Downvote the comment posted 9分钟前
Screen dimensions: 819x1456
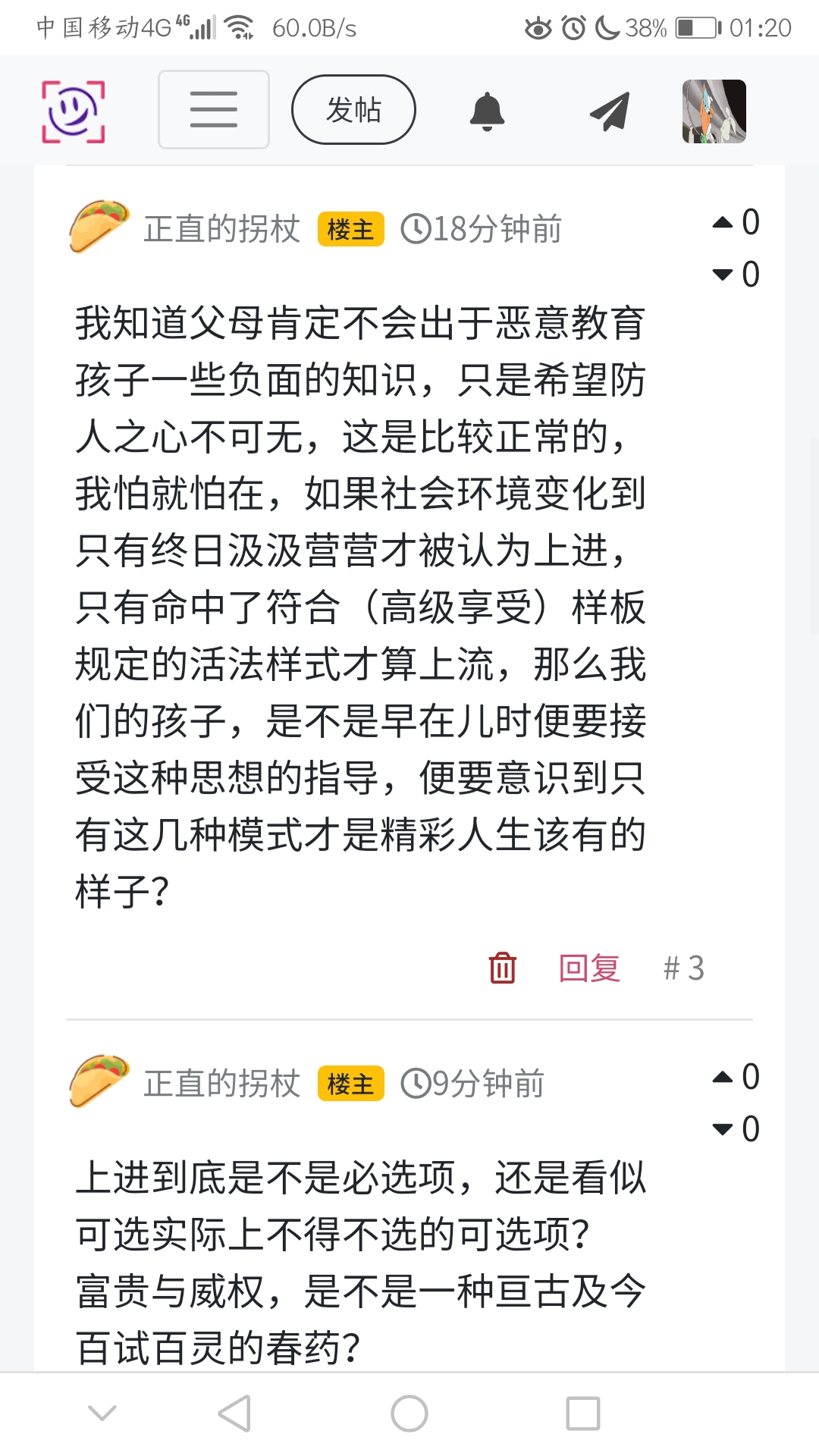pos(723,1129)
